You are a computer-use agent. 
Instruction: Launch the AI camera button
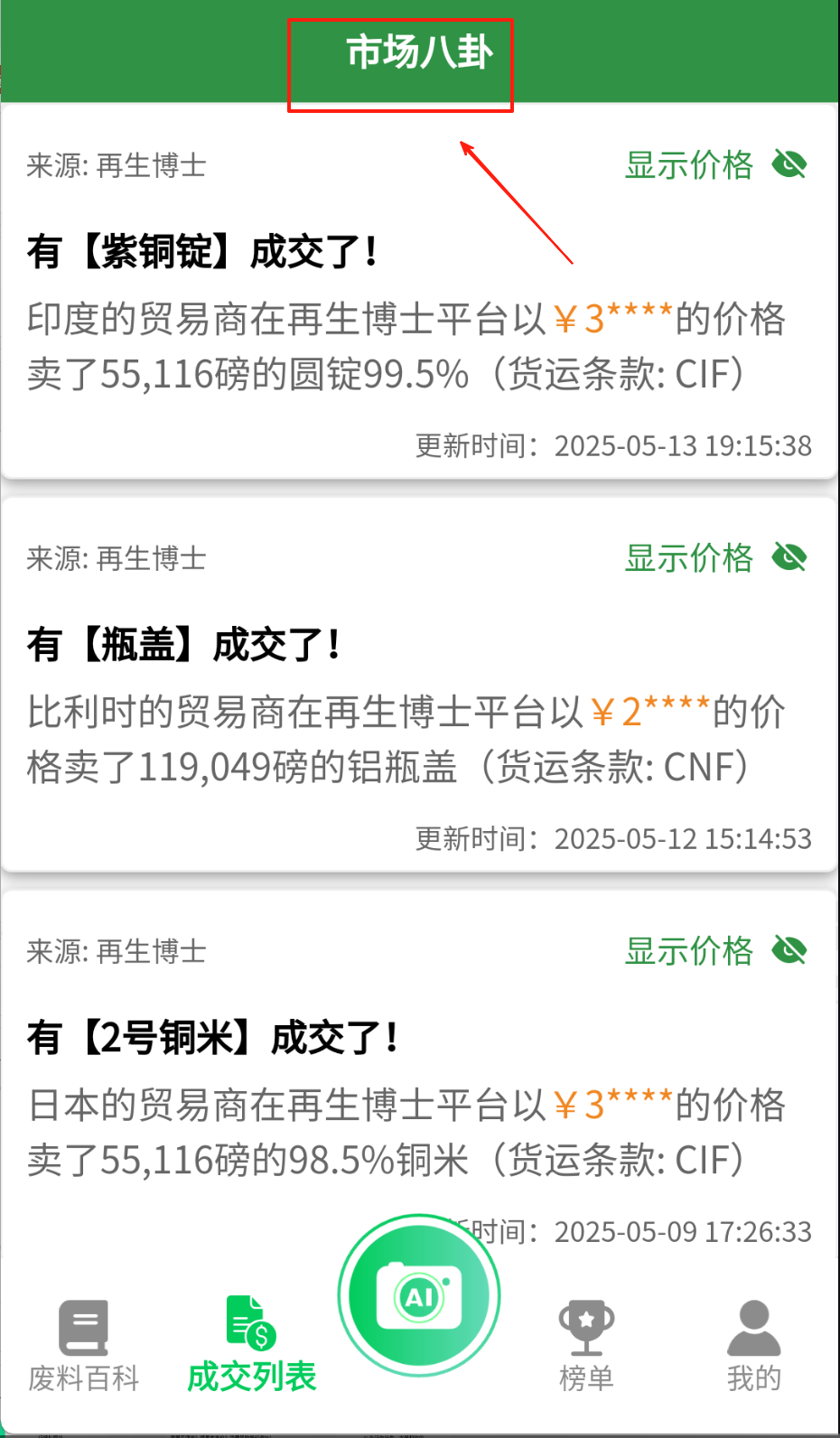[x=419, y=1295]
